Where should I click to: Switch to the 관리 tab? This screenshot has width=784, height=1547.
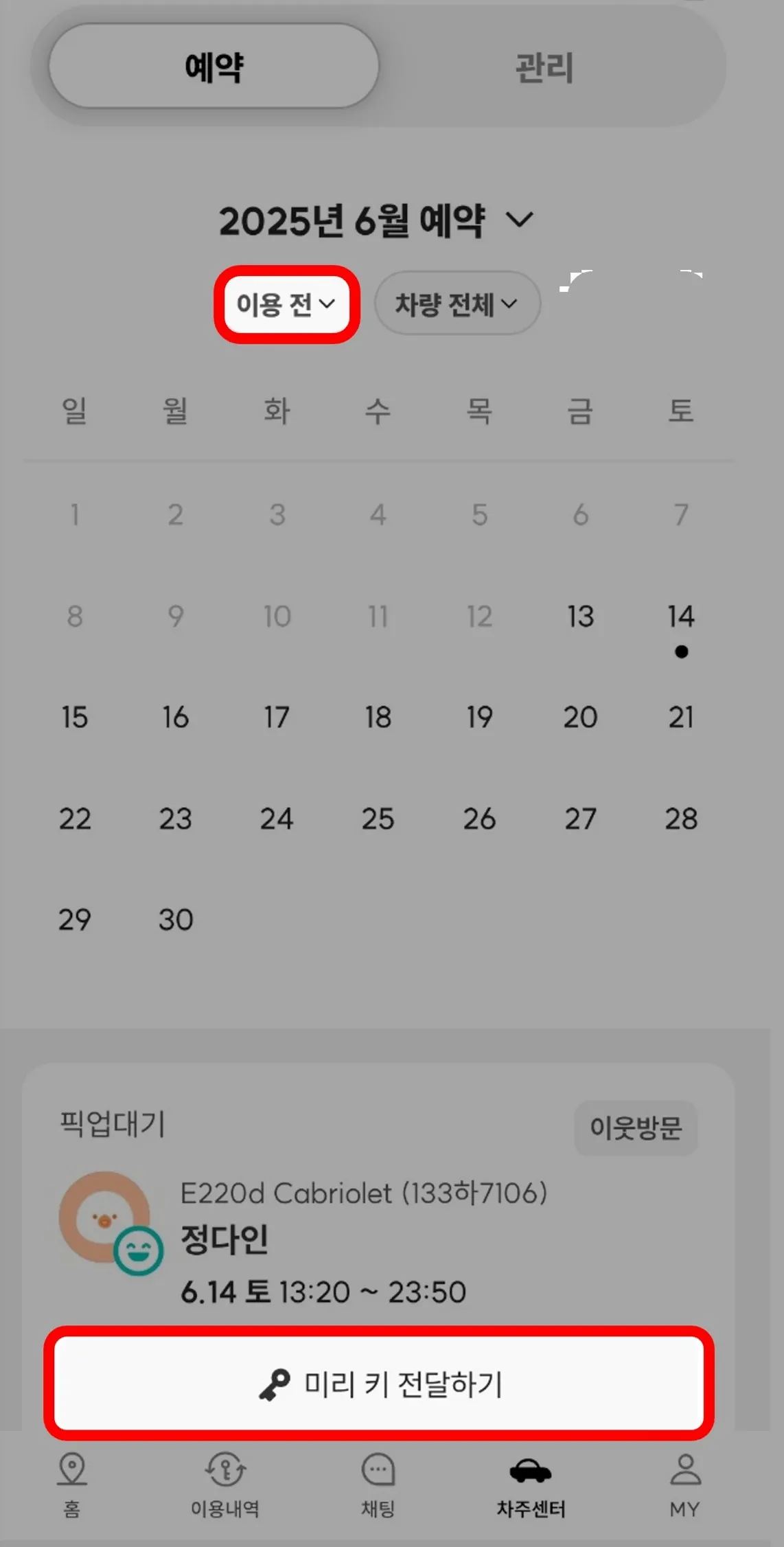(x=544, y=67)
